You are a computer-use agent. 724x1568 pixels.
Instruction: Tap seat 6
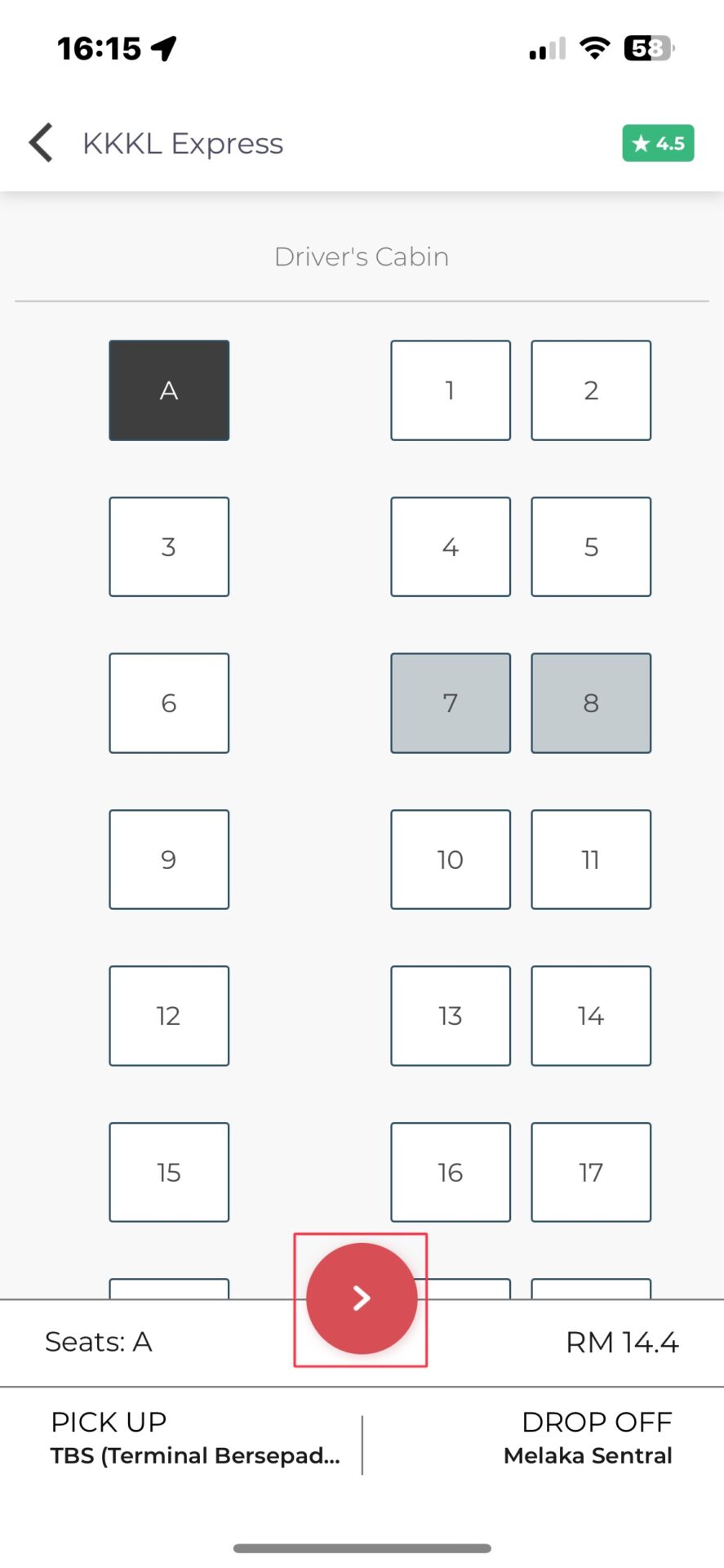pyautogui.click(x=169, y=702)
